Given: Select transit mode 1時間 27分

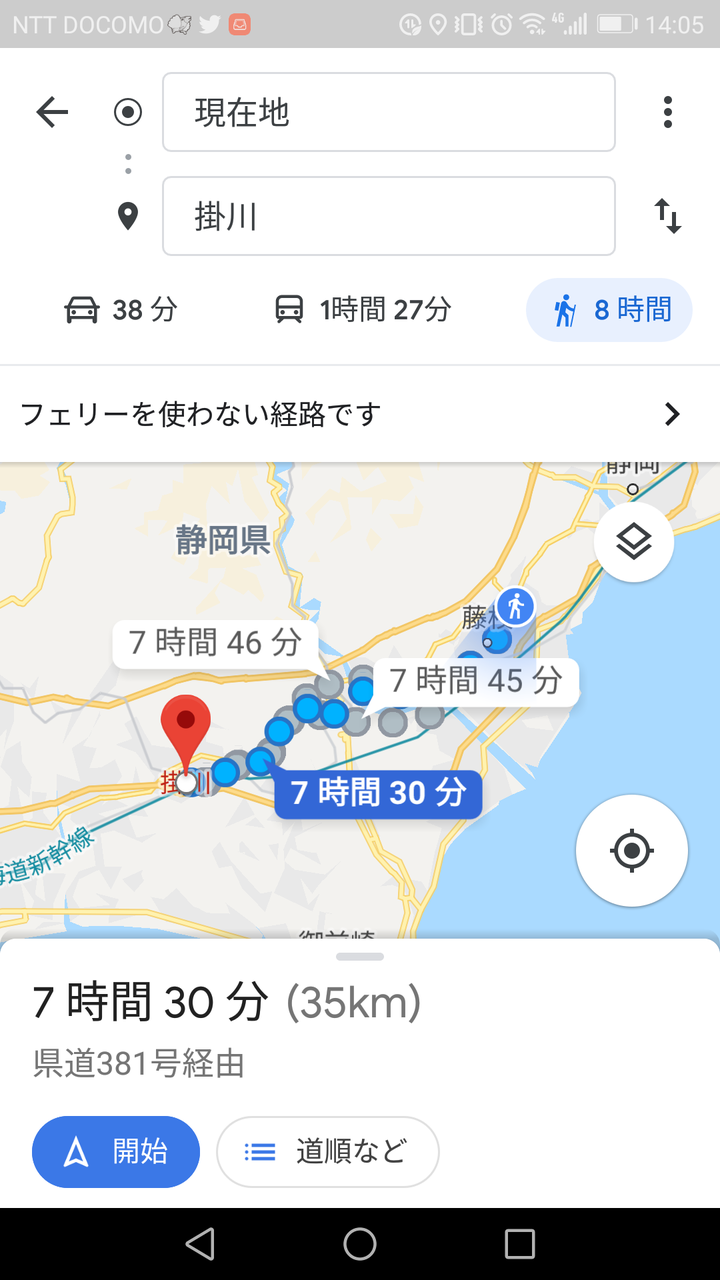Looking at the screenshot, I should [x=362, y=310].
